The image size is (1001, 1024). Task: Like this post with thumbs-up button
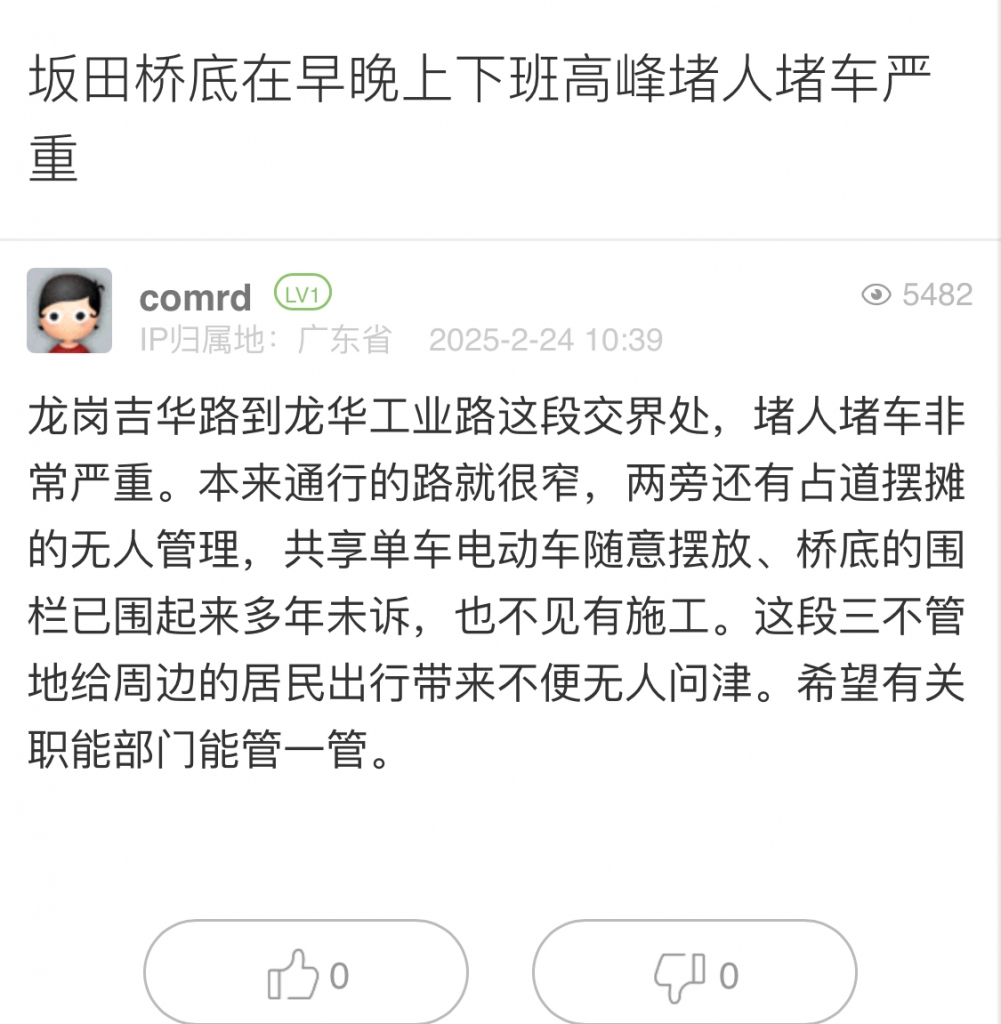pos(306,974)
